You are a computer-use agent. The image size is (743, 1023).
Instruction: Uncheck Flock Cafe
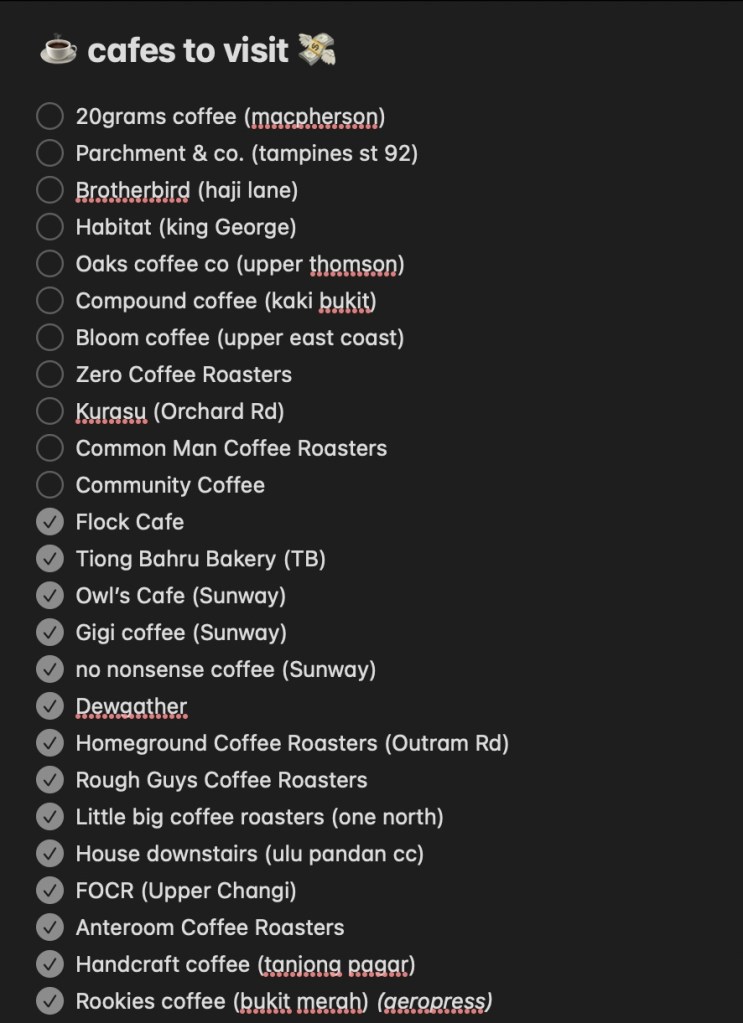click(49, 522)
